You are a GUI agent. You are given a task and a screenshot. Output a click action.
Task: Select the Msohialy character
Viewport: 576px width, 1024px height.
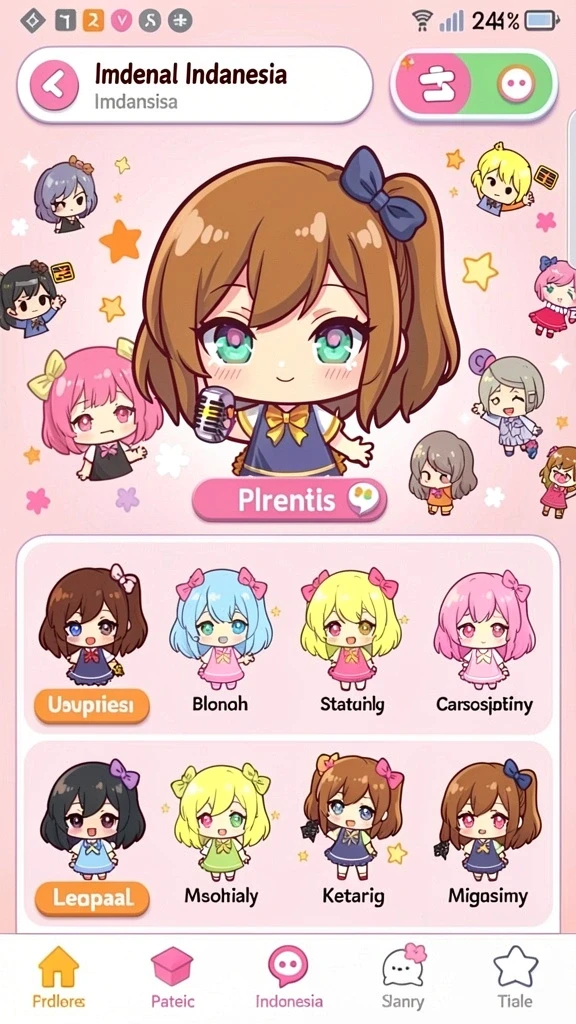pos(221,833)
